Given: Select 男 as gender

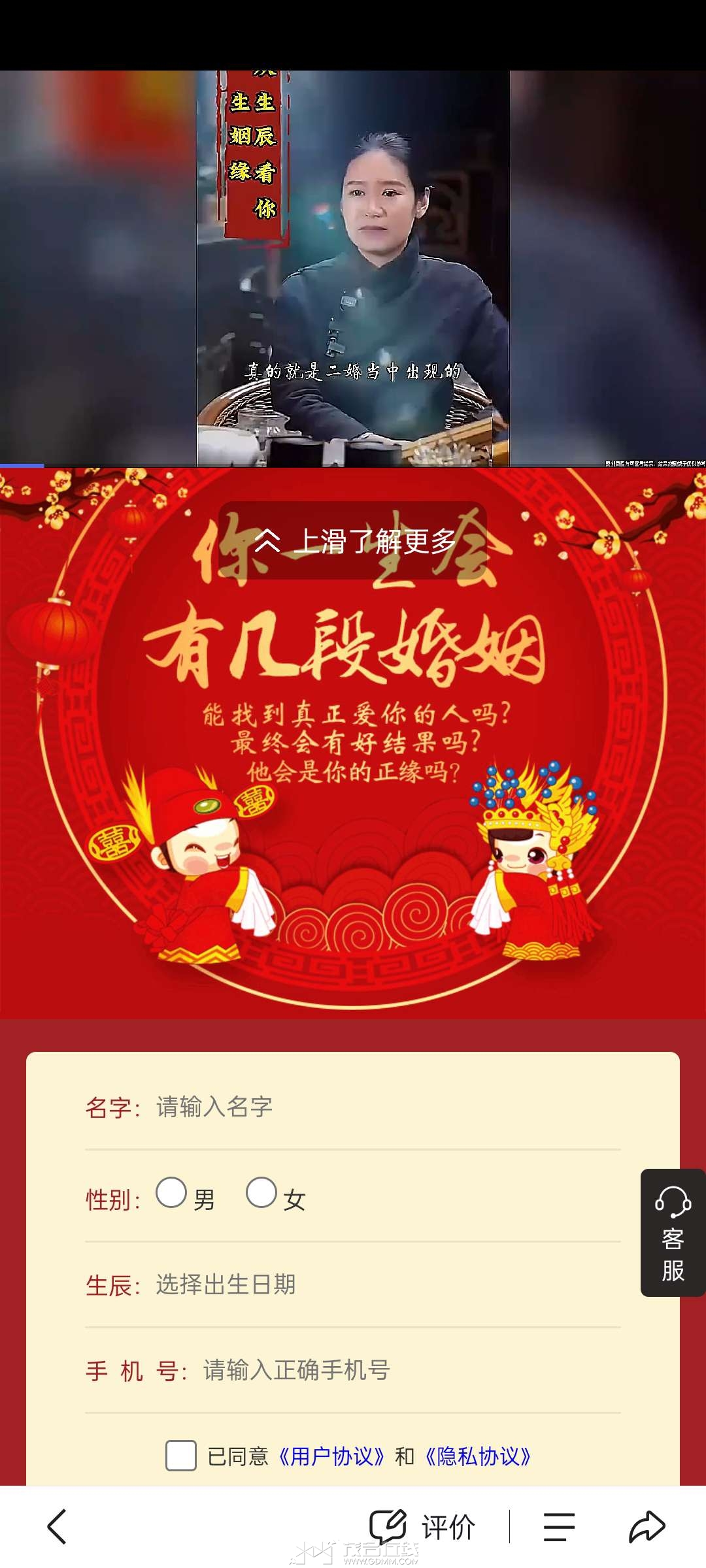Looking at the screenshot, I should tap(172, 1193).
